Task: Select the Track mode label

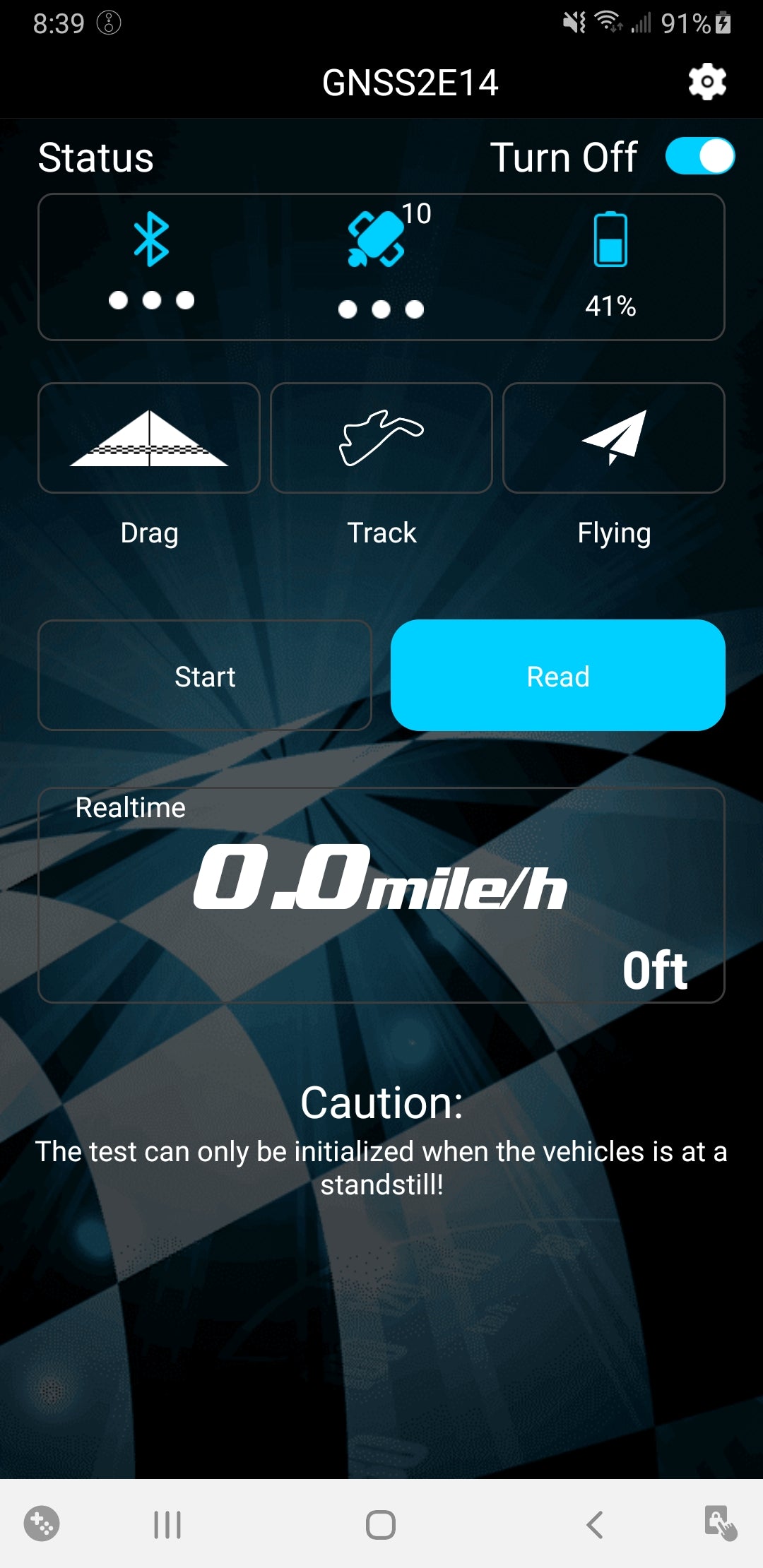Action: 381,533
